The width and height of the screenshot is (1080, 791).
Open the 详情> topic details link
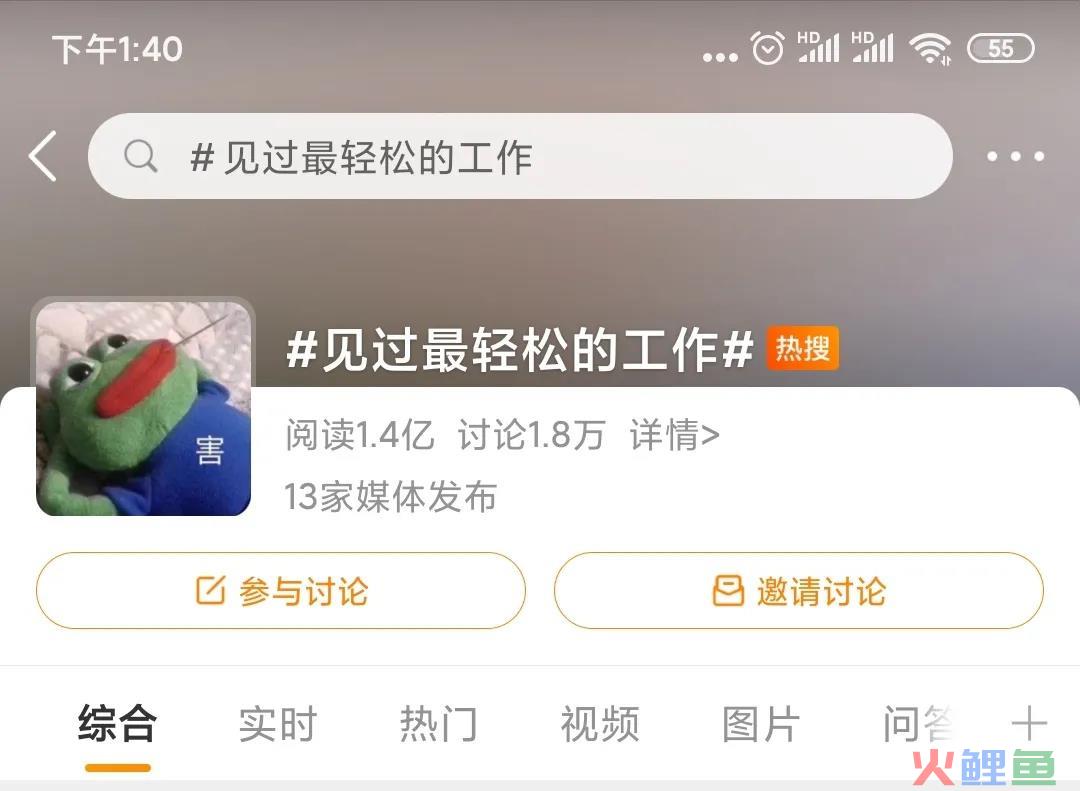tap(674, 436)
